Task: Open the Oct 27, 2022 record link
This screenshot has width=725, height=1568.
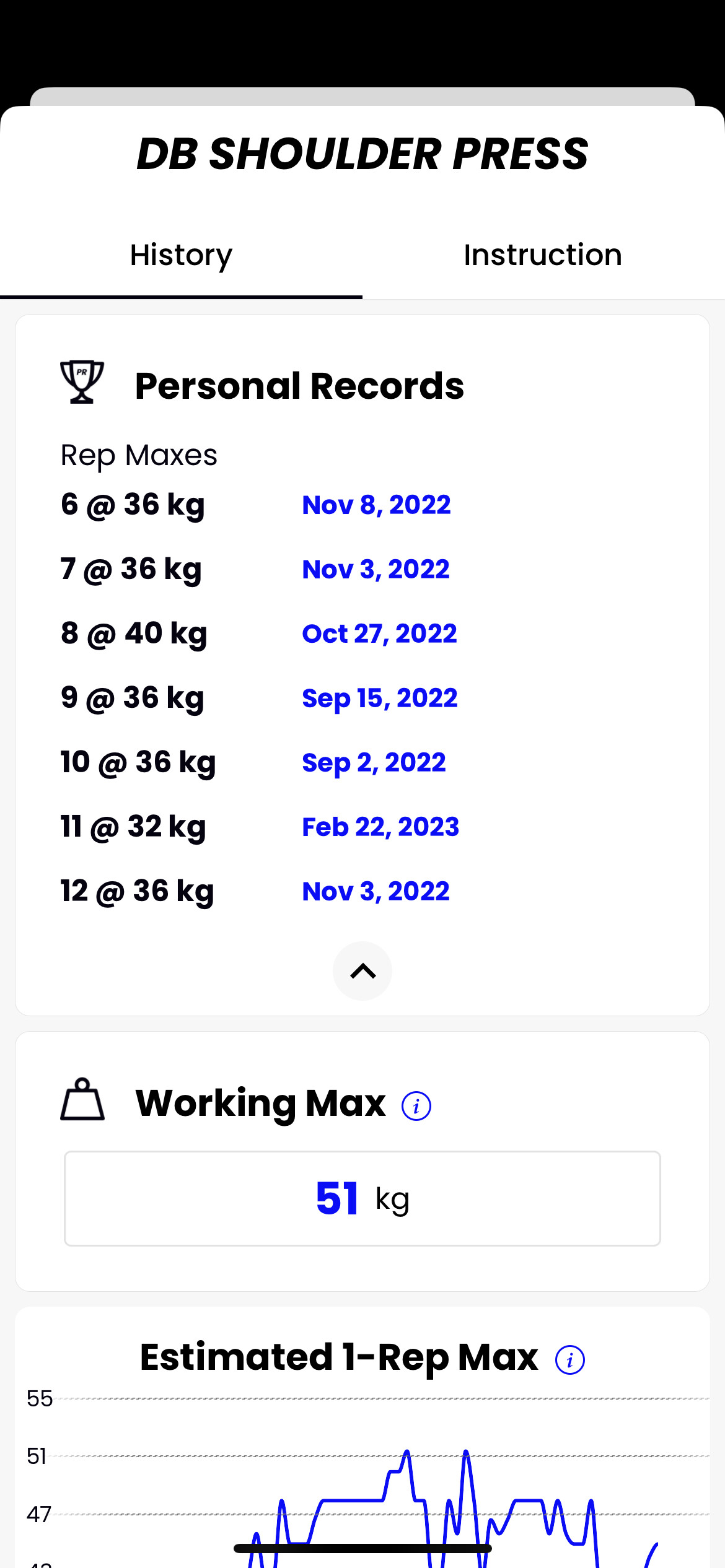Action: click(x=379, y=634)
